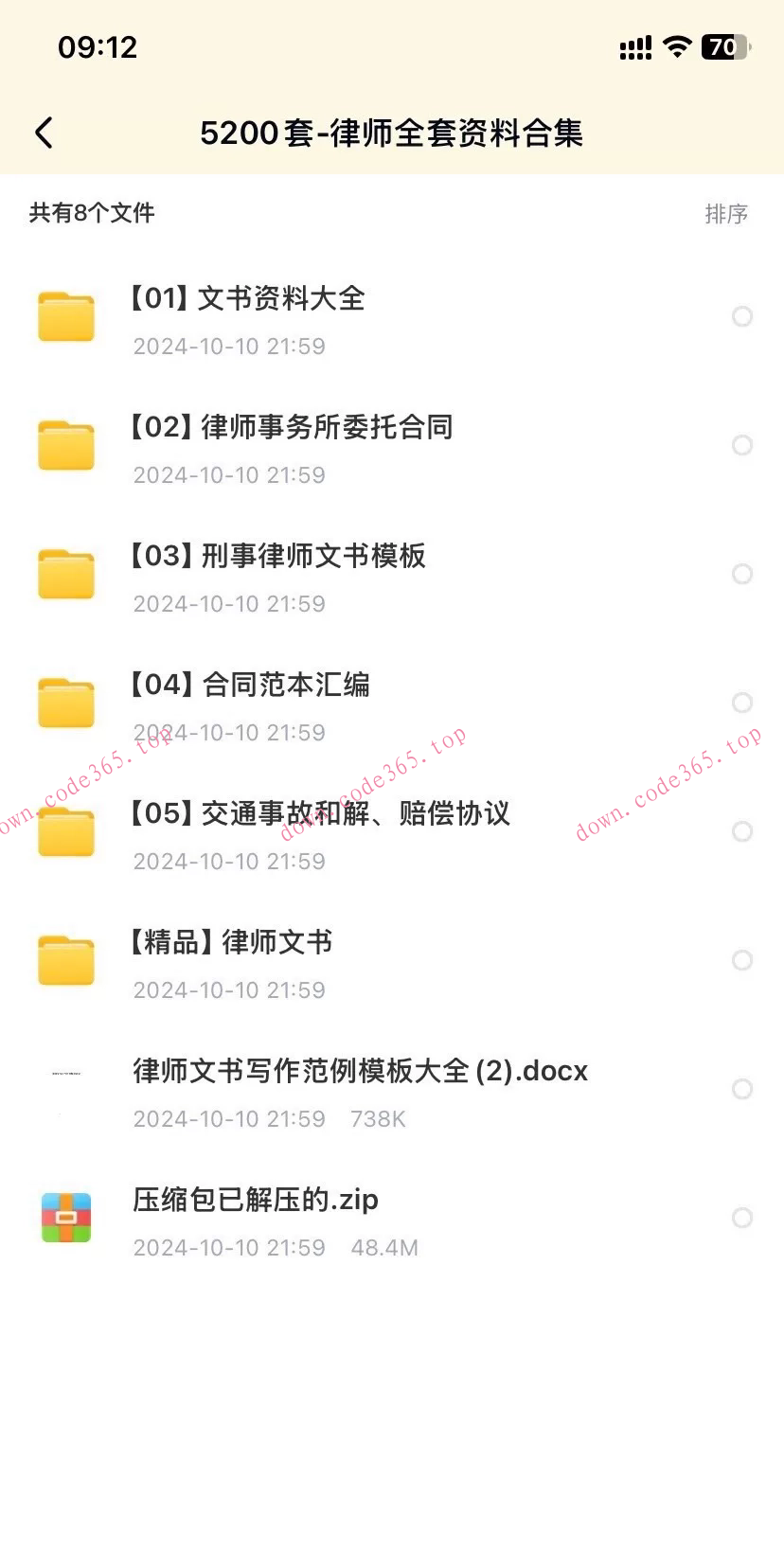The height and width of the screenshot is (1568, 784).
Task: Open the 【精品】律师文书 folder icon
Action: click(65, 960)
